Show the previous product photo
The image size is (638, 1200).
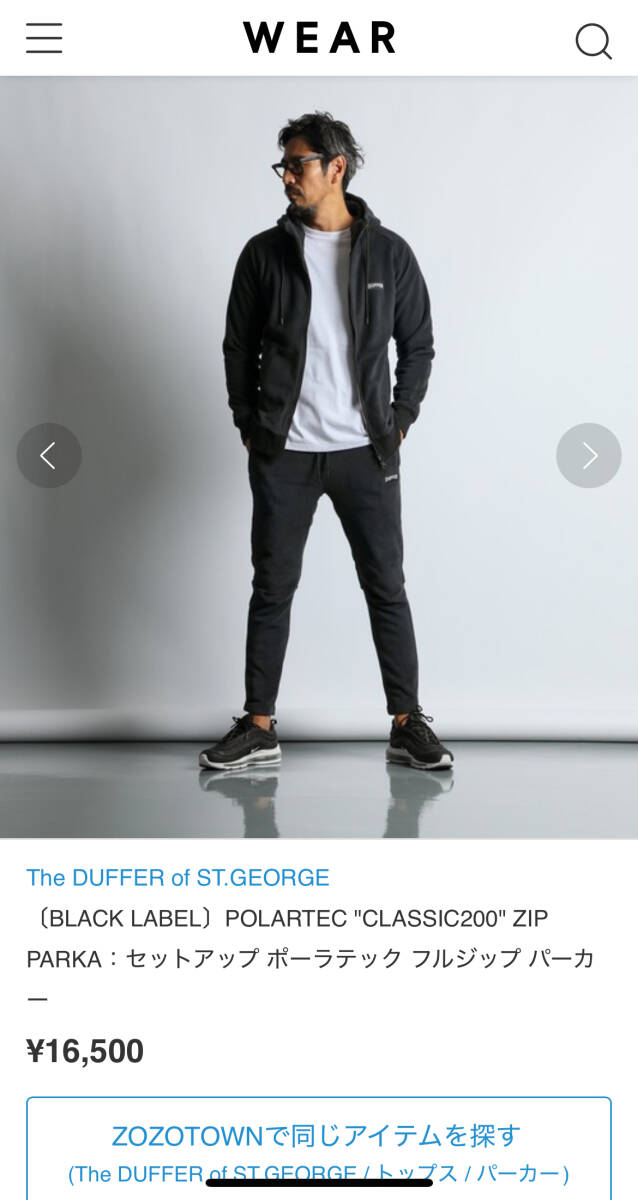pos(48,456)
